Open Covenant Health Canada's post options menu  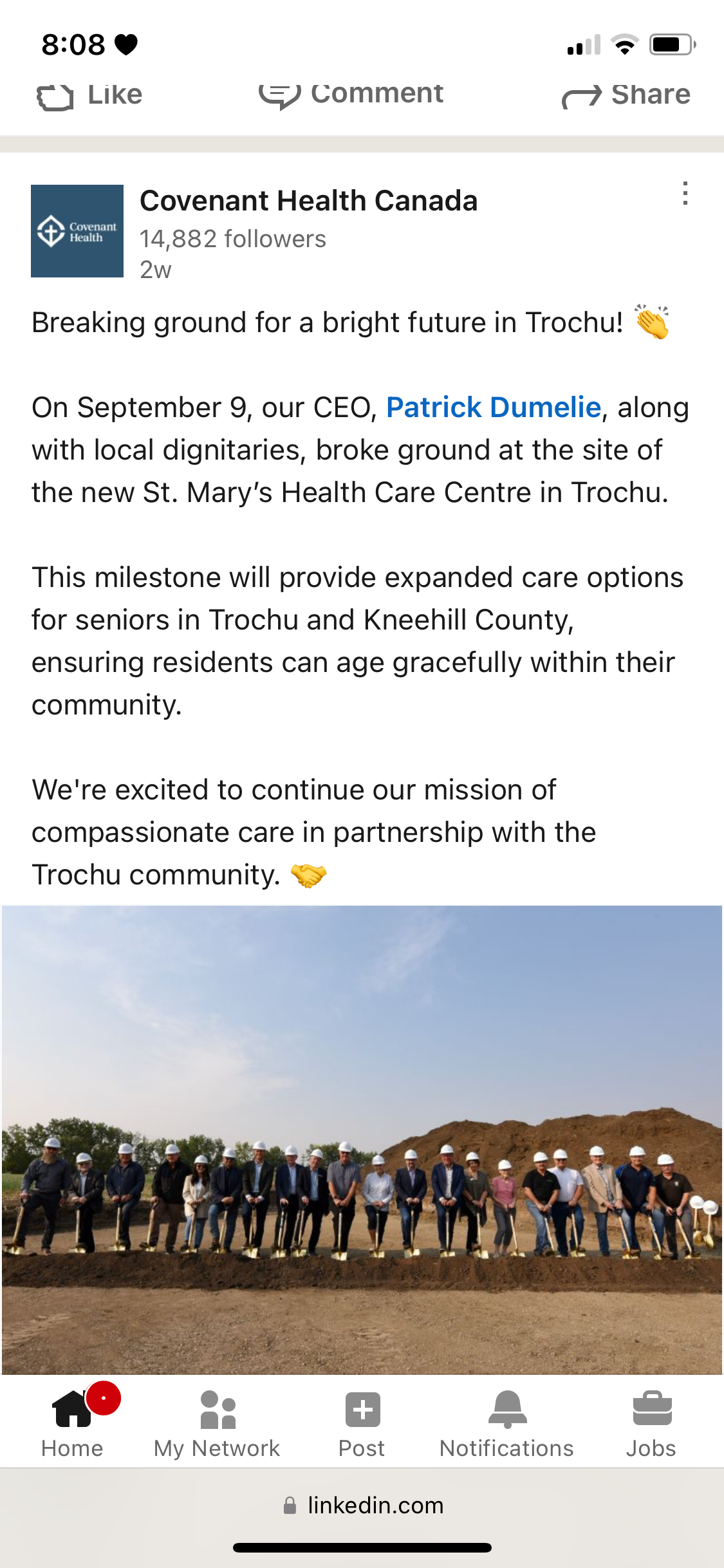point(685,194)
